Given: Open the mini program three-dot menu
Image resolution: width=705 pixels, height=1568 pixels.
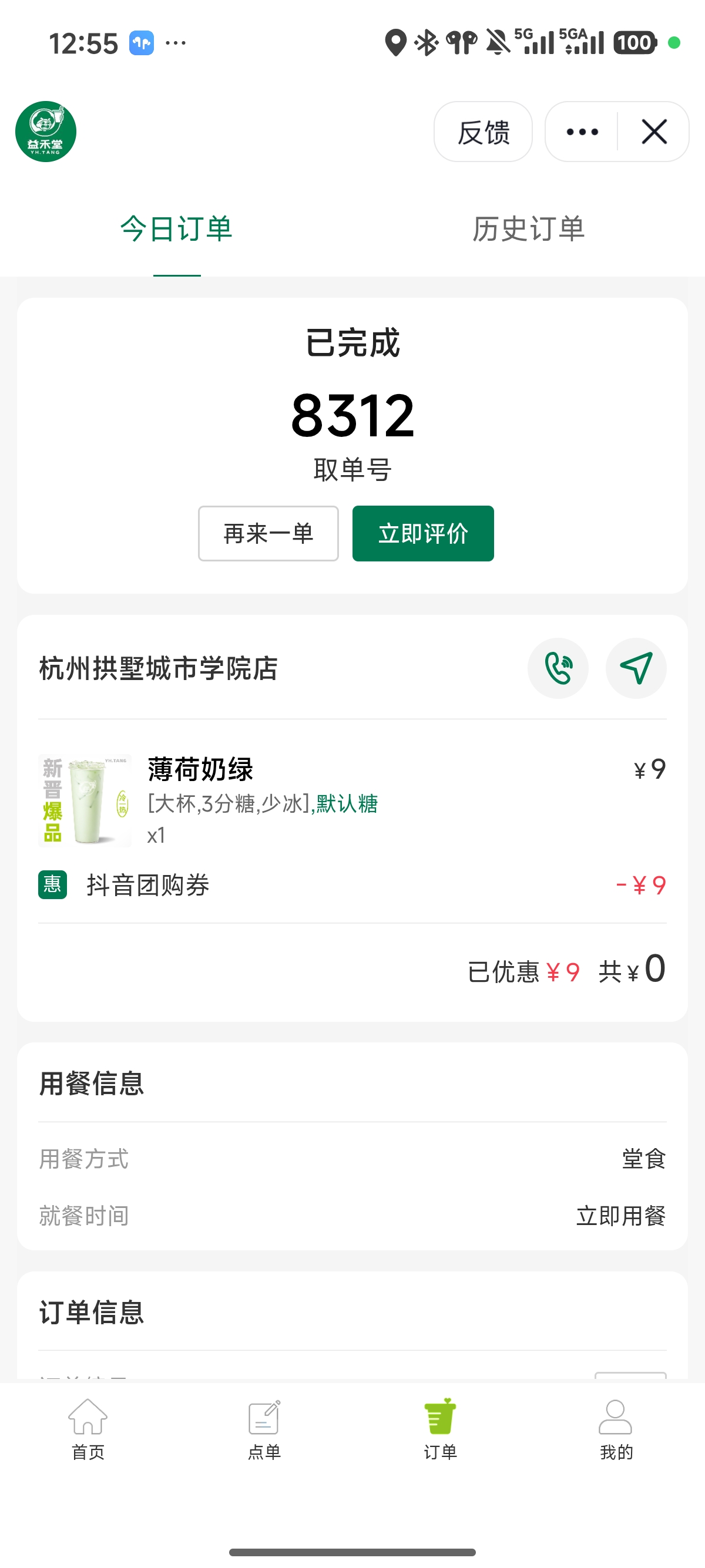Looking at the screenshot, I should click(582, 132).
